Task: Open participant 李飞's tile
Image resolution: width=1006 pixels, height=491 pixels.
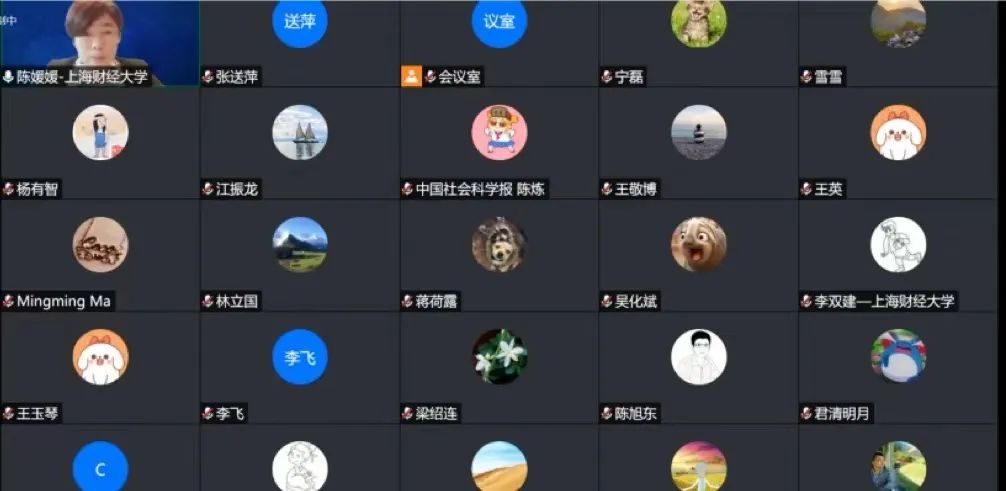Action: [300, 357]
